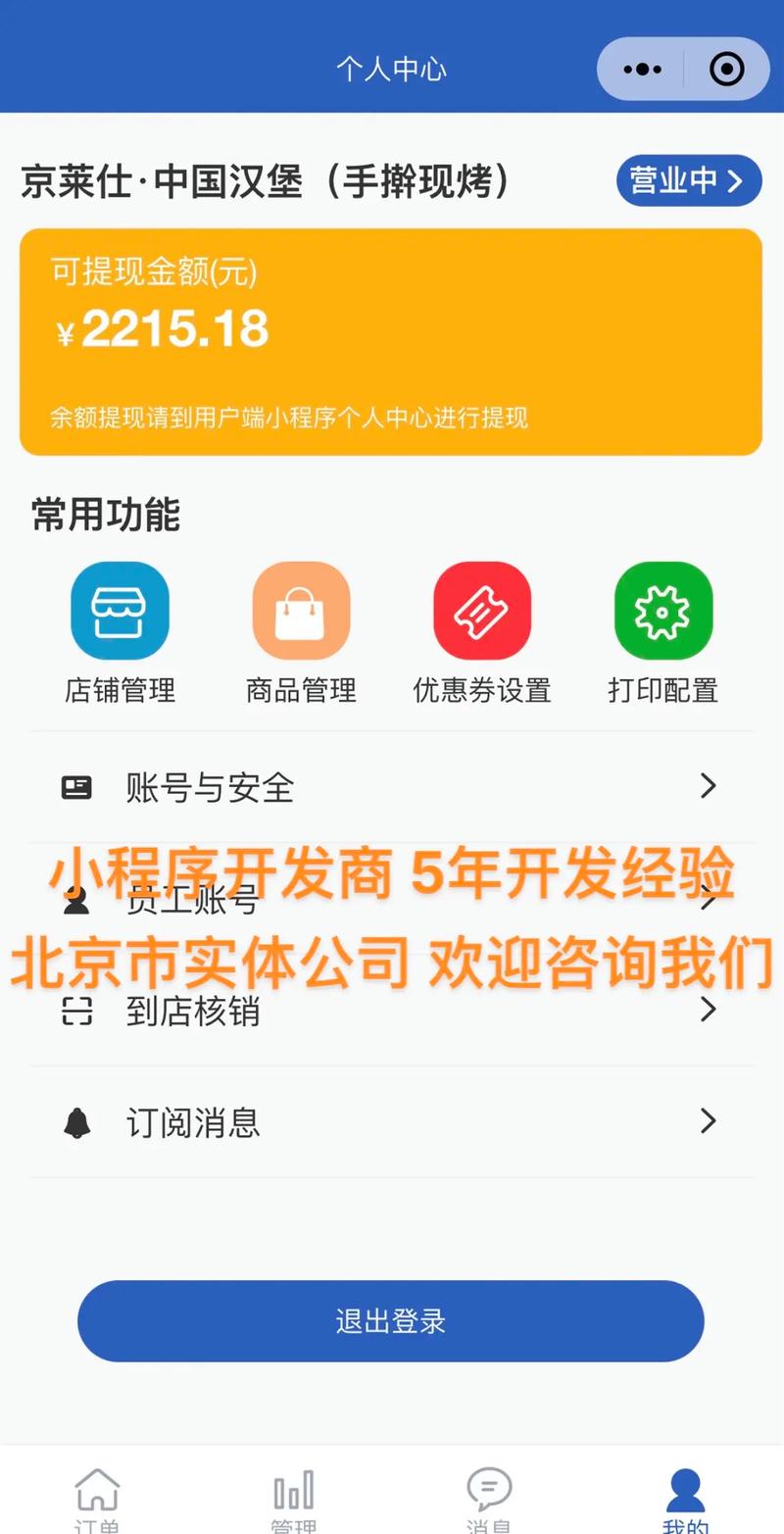
Task: Tap 退出登录 to log out
Action: point(391,1320)
